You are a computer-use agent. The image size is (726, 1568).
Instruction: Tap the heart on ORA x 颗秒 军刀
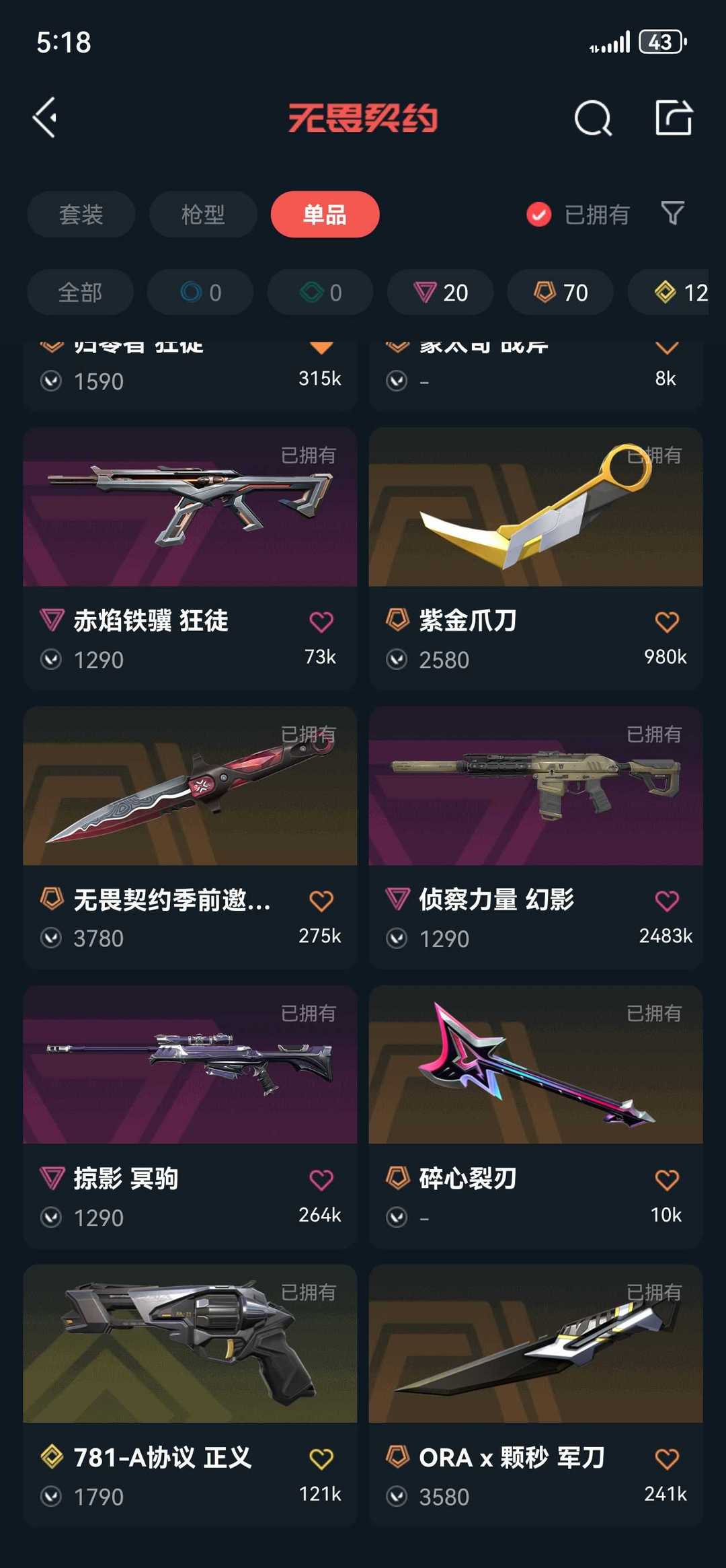point(667,1459)
